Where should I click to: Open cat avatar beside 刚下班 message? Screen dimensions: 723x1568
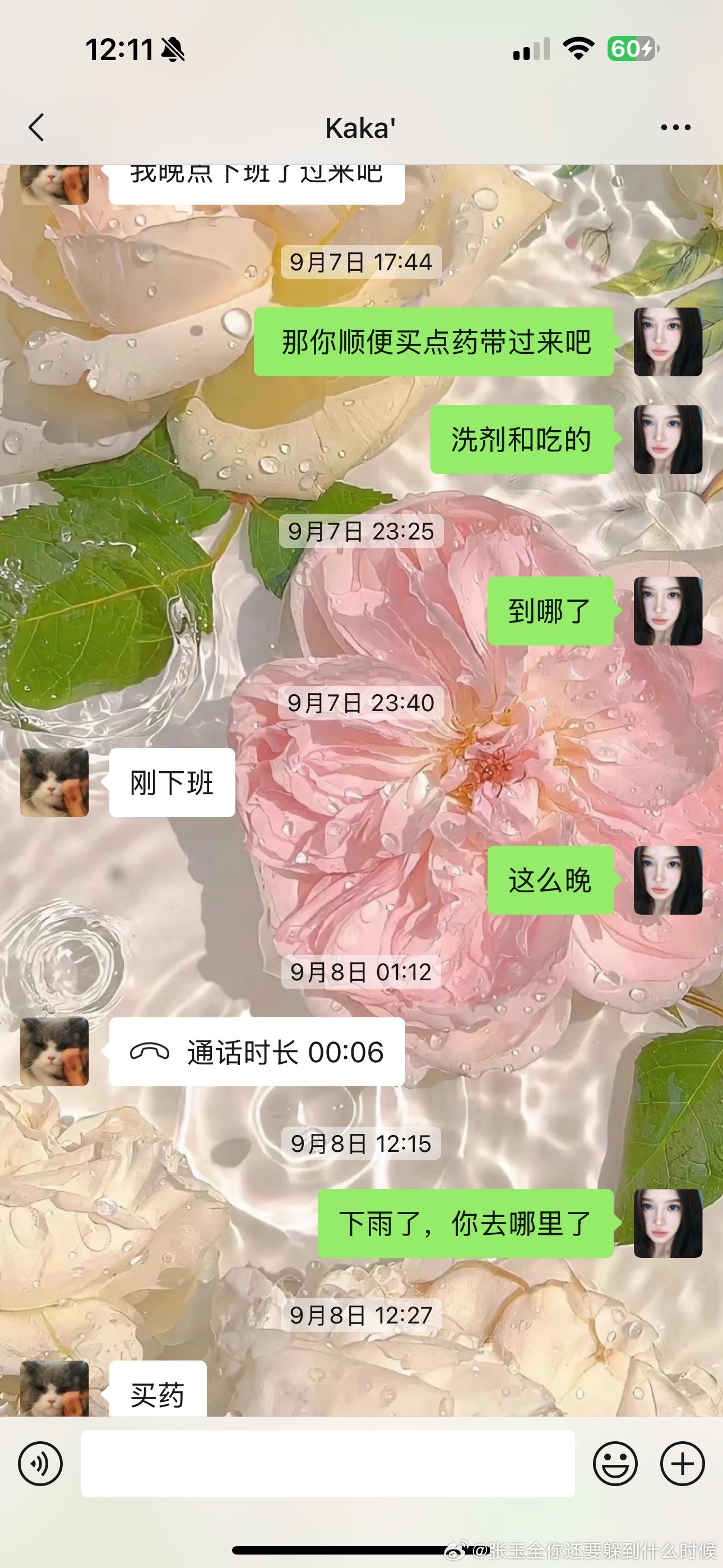coord(55,782)
